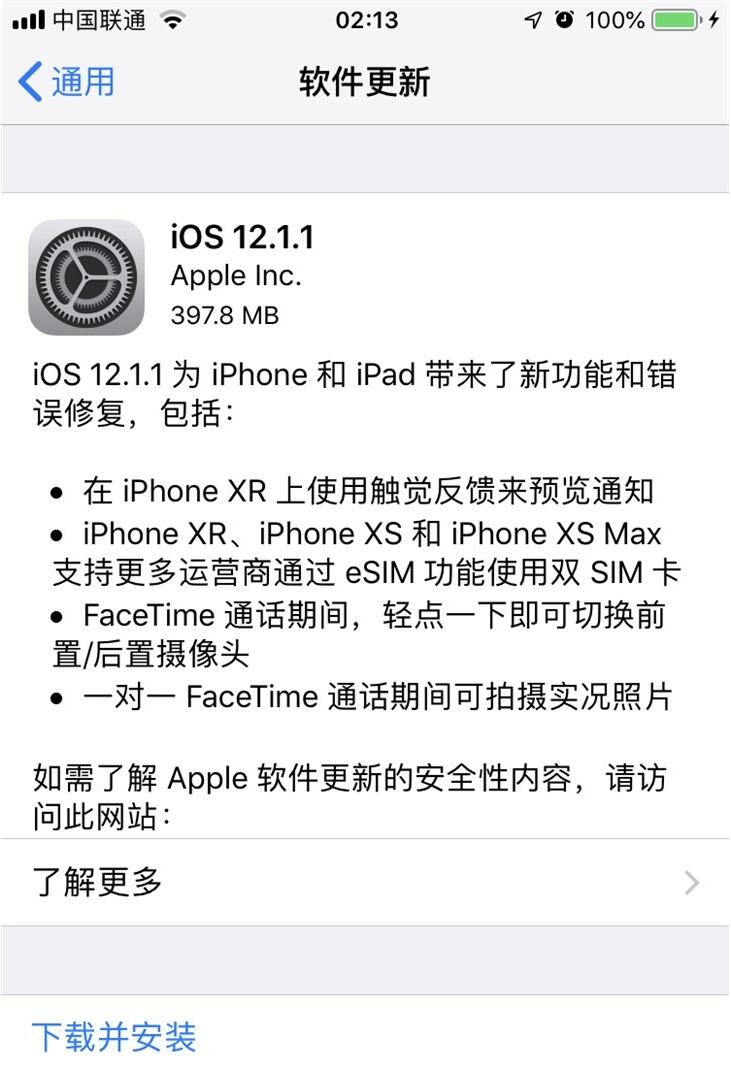731x1069 pixels.
Task: Tap the location arrow icon in status bar
Action: coord(531,17)
